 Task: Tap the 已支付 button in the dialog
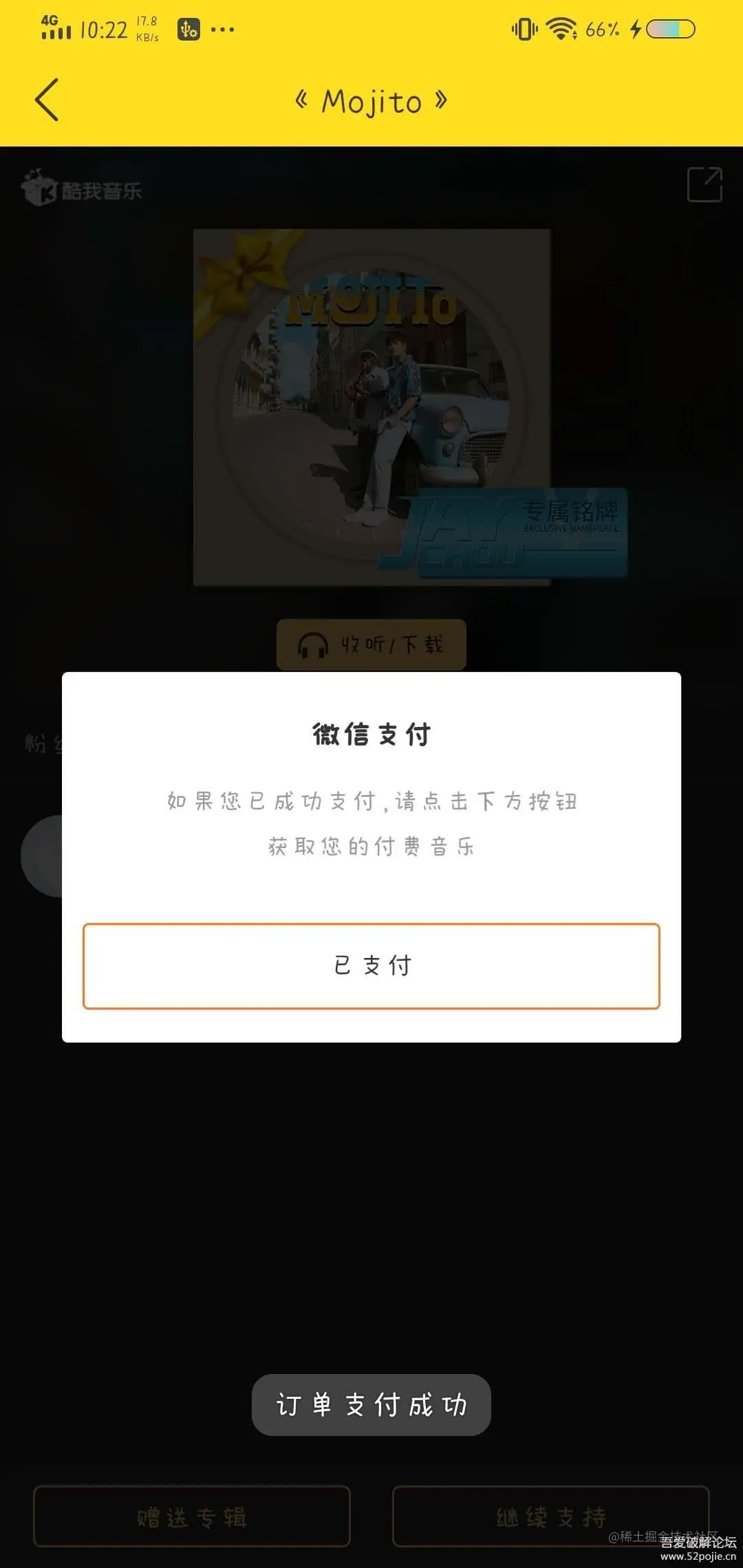(371, 966)
